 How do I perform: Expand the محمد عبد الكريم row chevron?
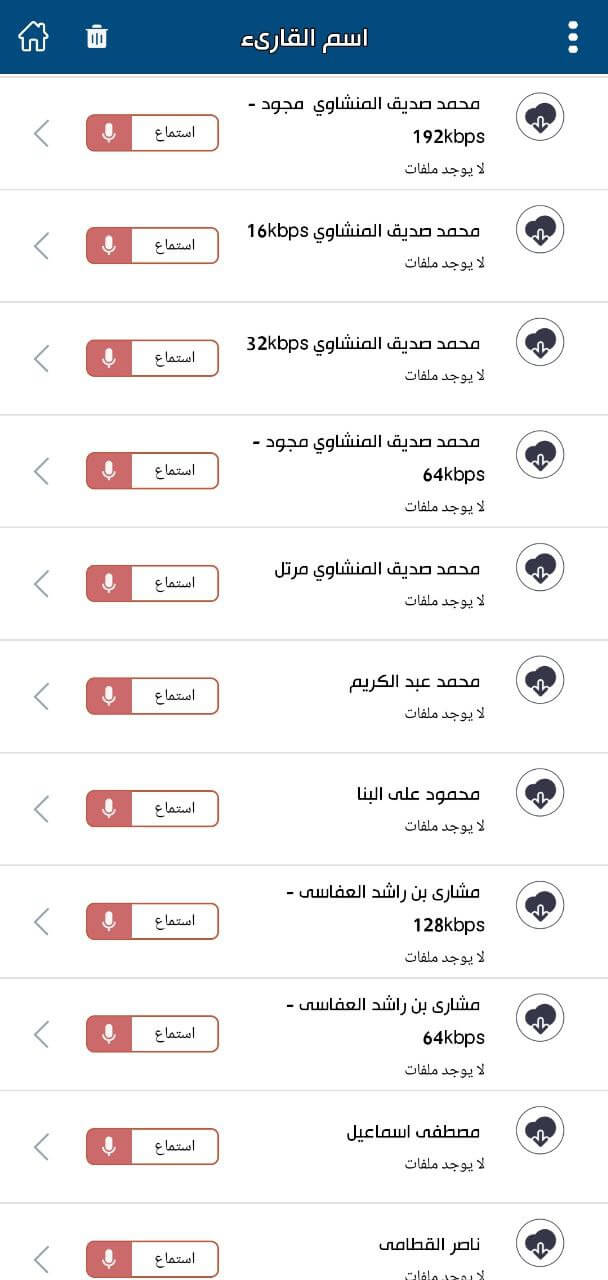click(x=41, y=696)
